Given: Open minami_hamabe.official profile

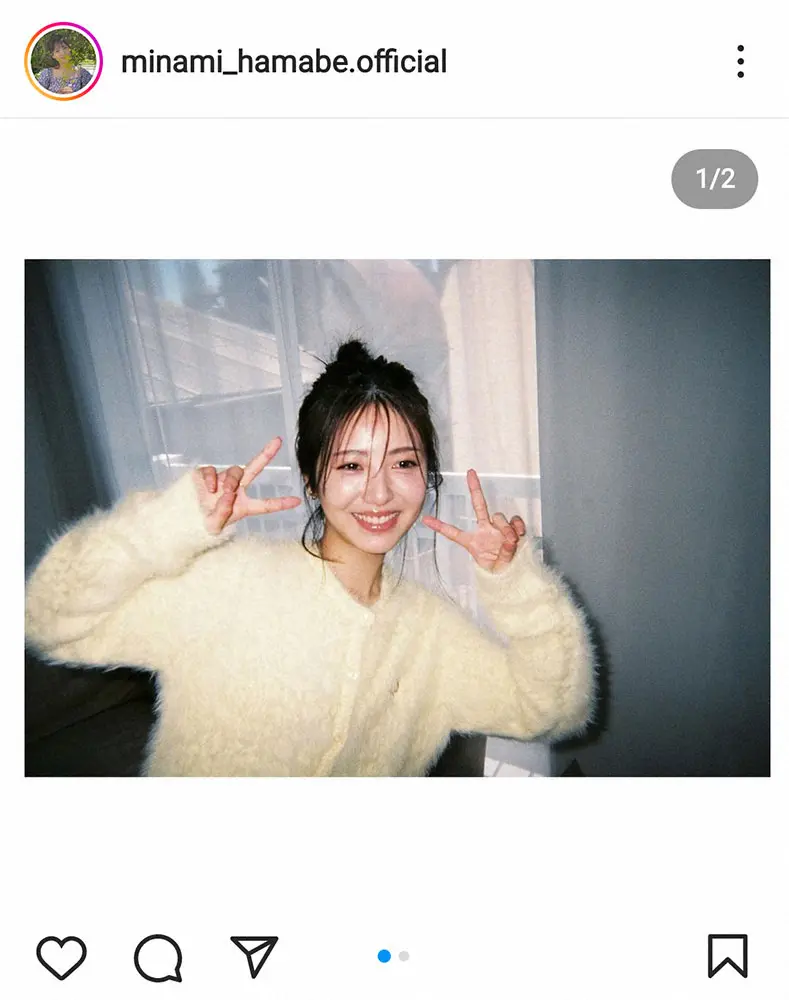Looking at the screenshot, I should [x=283, y=62].
